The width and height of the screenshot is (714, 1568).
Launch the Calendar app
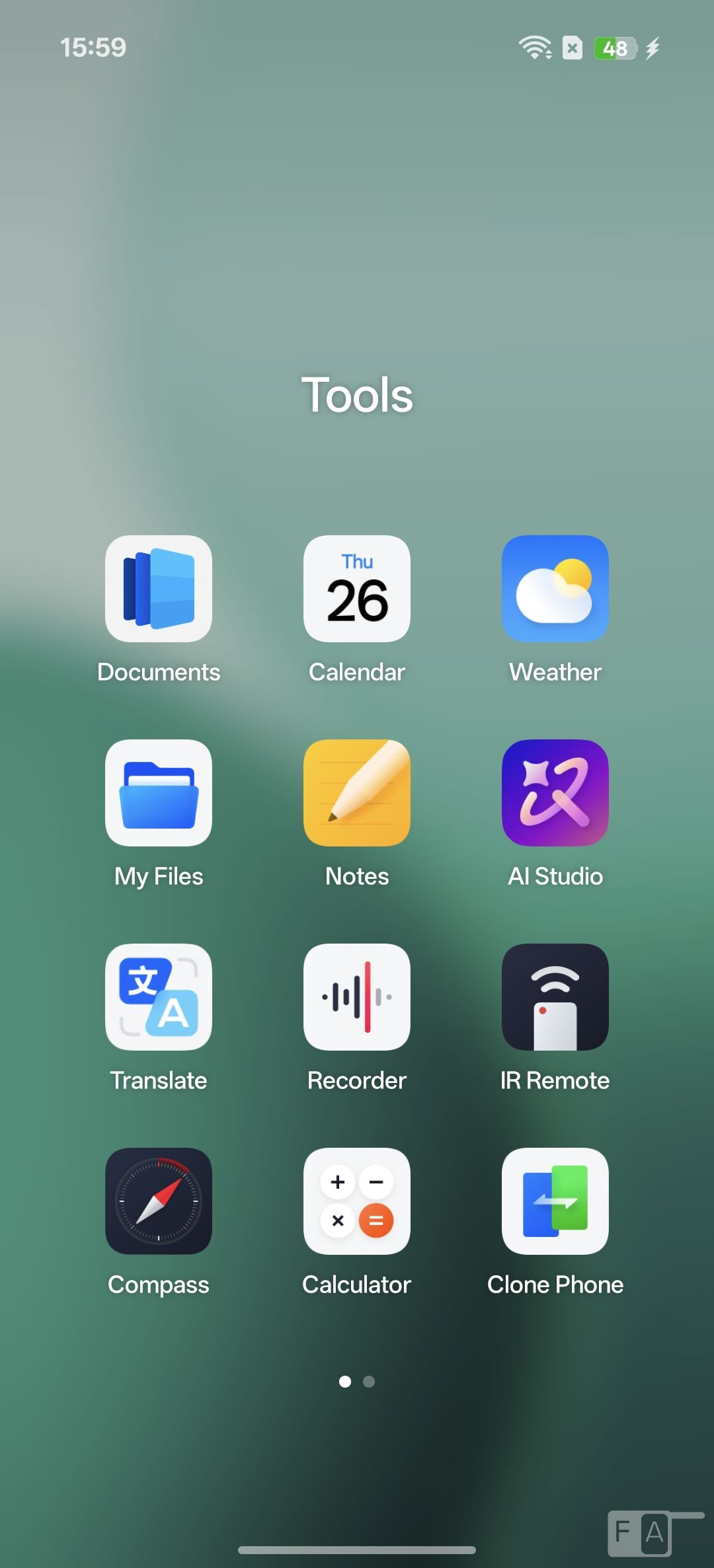coord(357,589)
